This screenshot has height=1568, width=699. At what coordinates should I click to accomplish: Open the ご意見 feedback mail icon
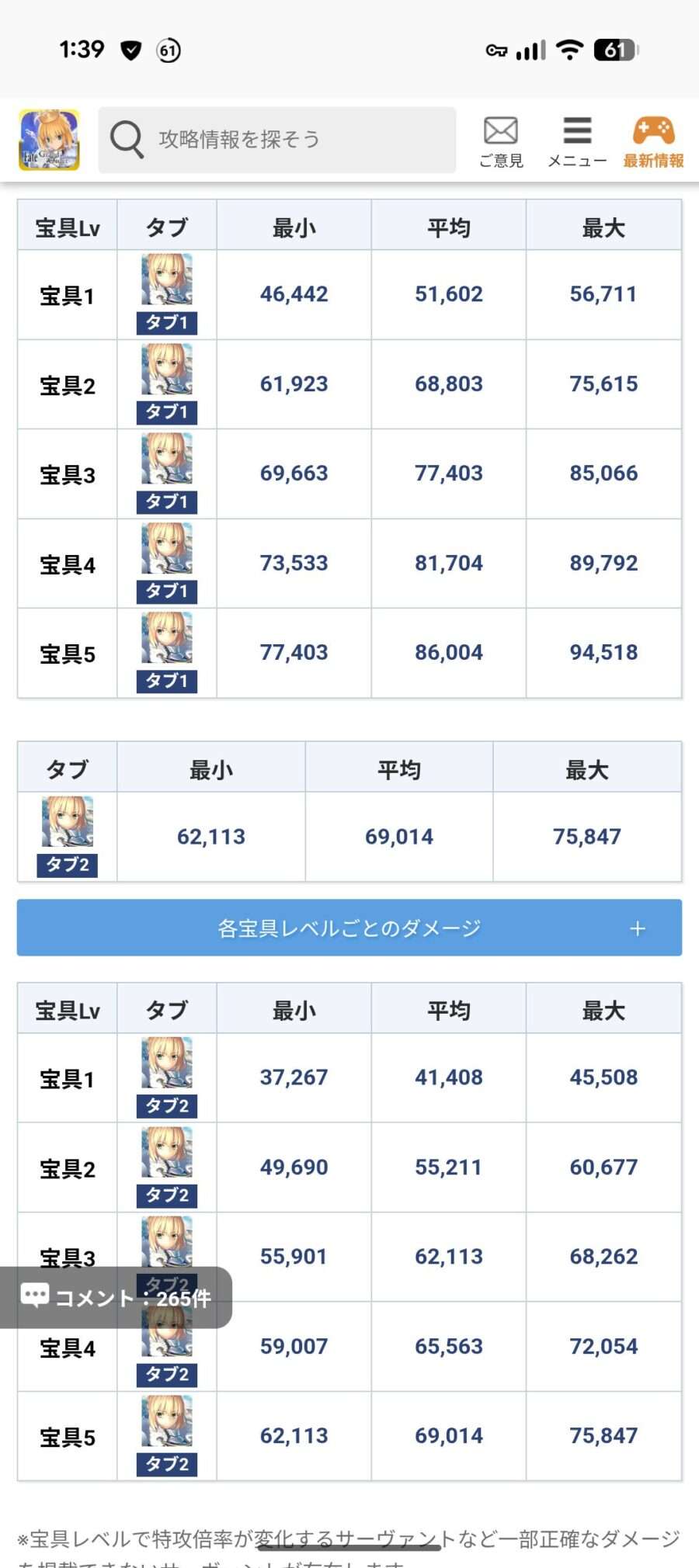point(501,140)
